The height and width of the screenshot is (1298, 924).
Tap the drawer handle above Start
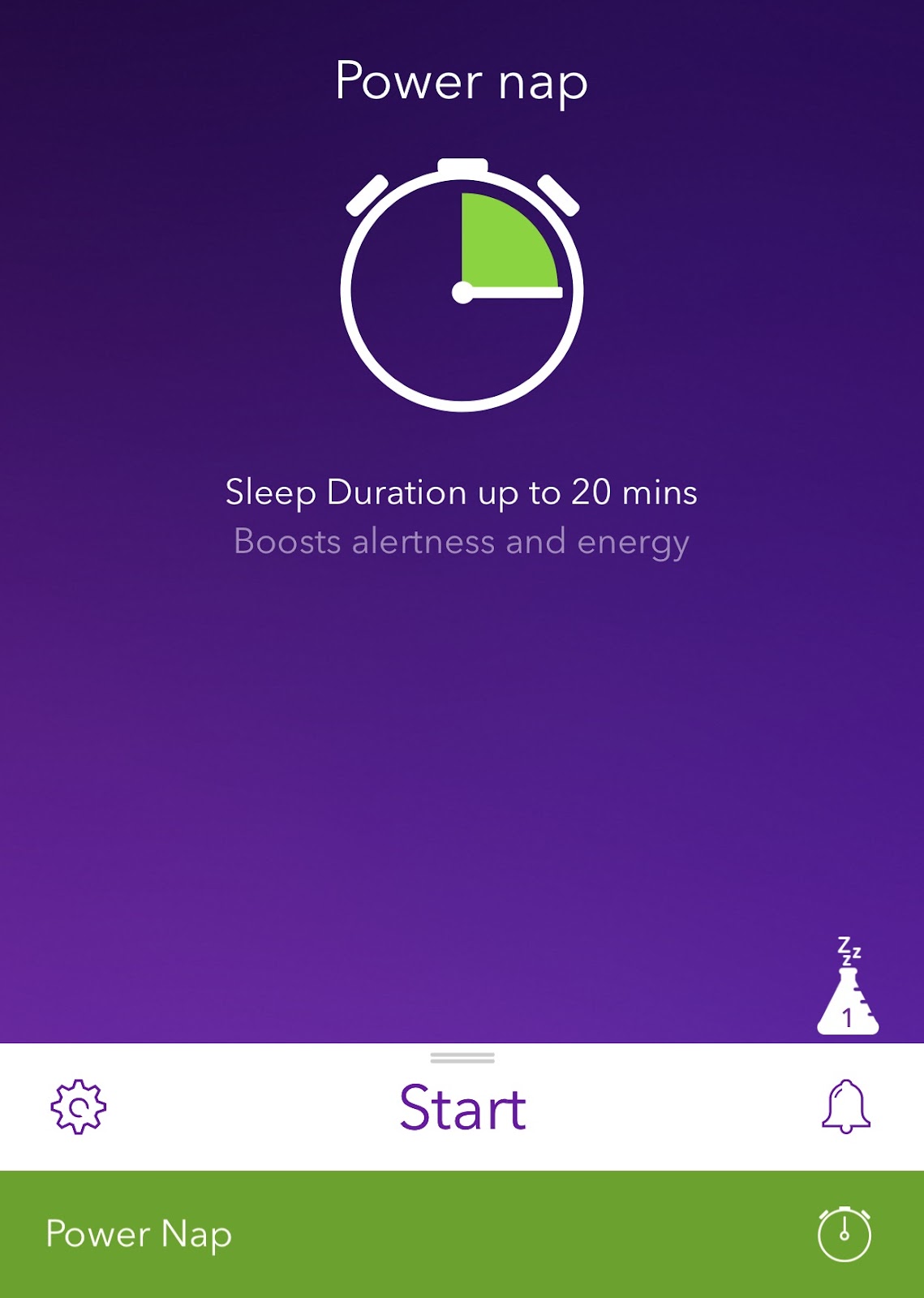click(462, 1058)
